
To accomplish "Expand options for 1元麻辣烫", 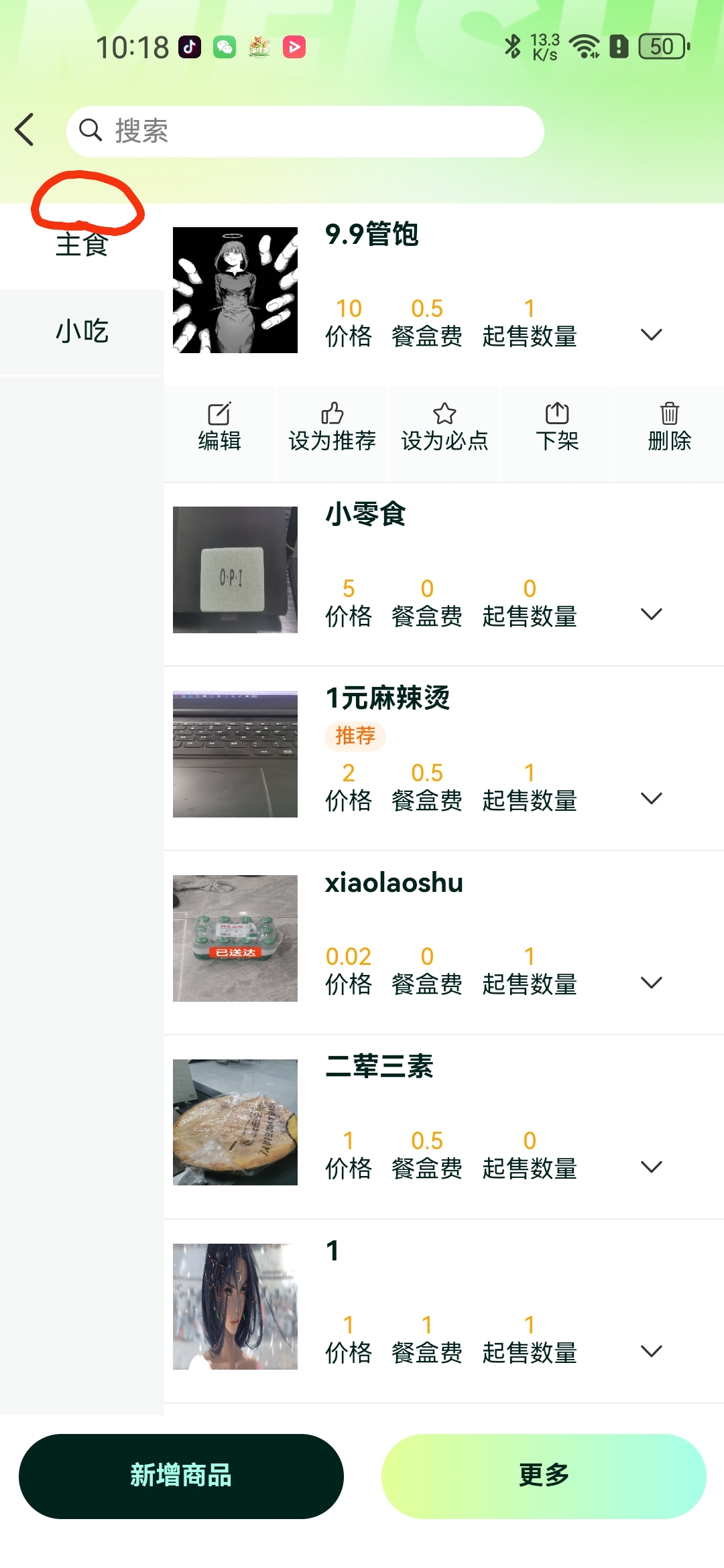I will point(652,798).
